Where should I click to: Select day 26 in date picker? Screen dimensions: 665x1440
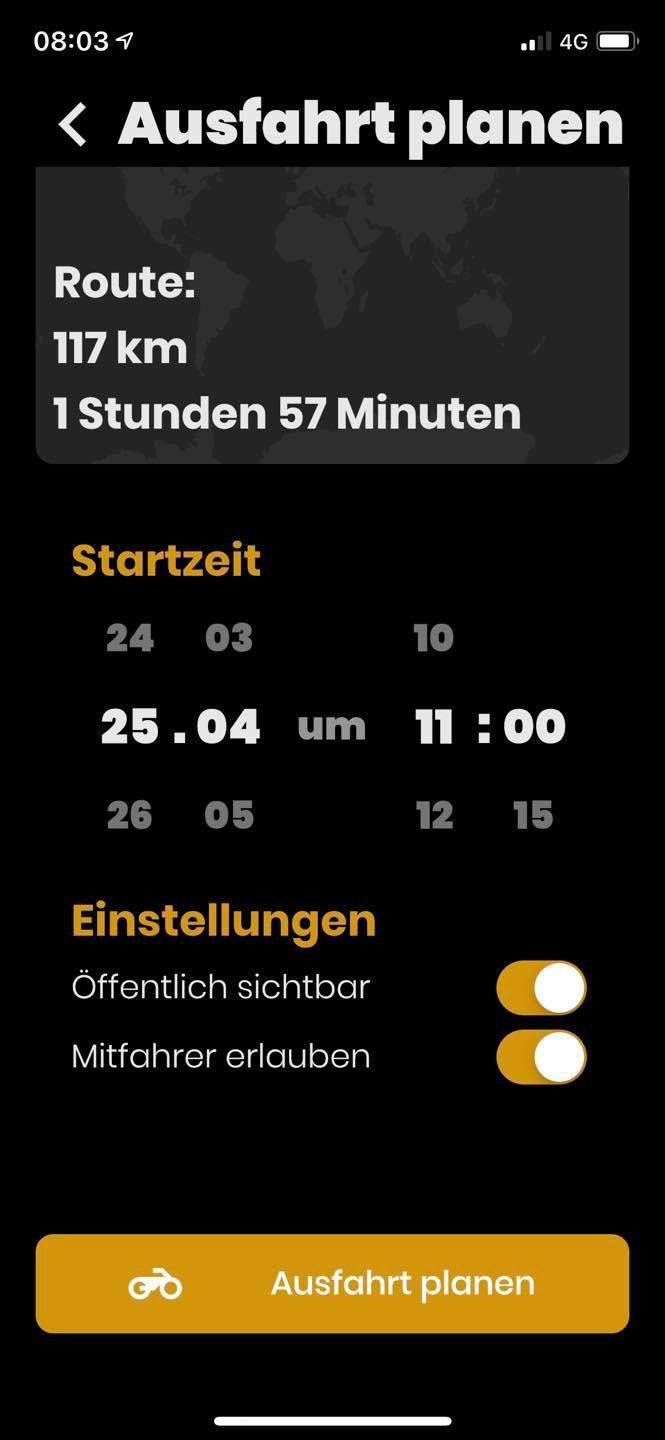[x=130, y=816]
